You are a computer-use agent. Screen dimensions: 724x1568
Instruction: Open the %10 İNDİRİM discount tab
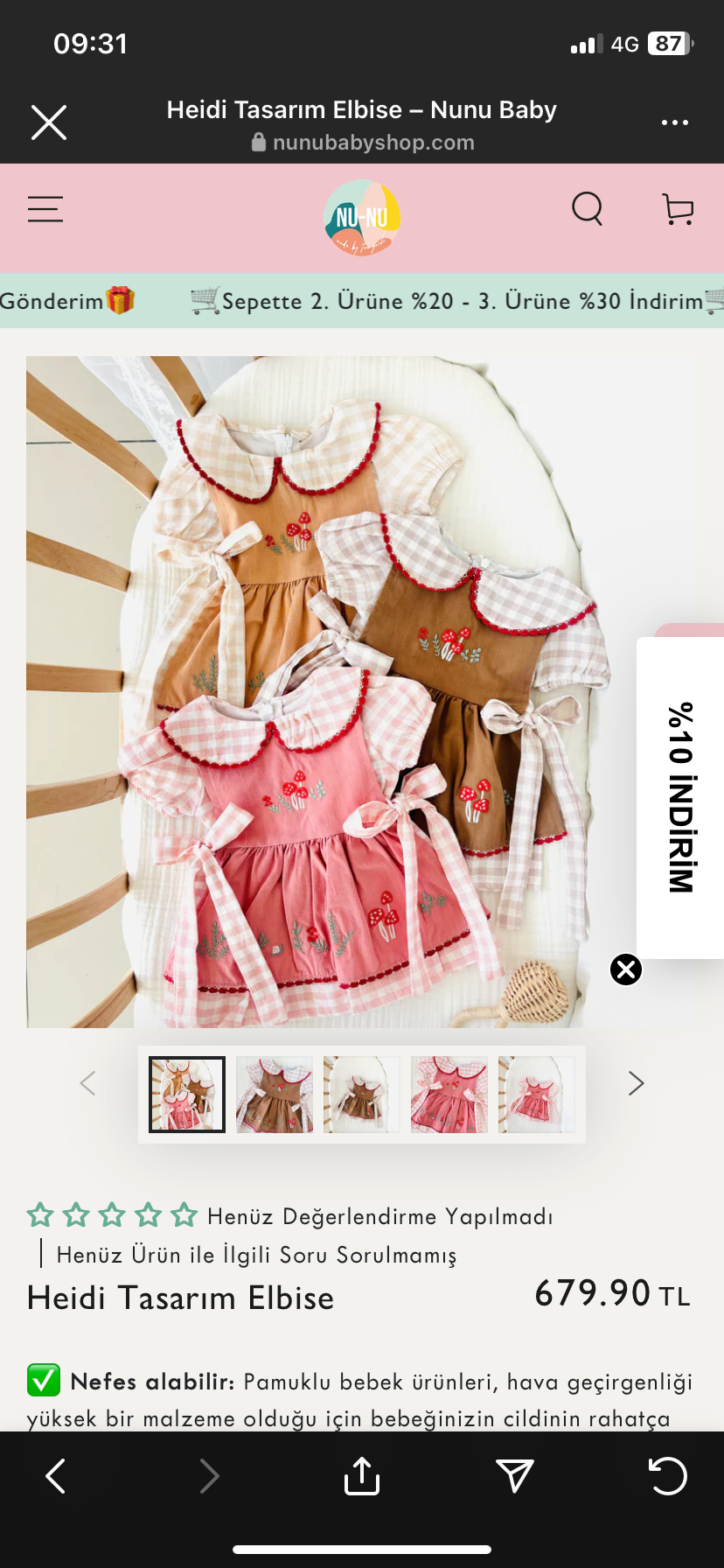point(680,797)
